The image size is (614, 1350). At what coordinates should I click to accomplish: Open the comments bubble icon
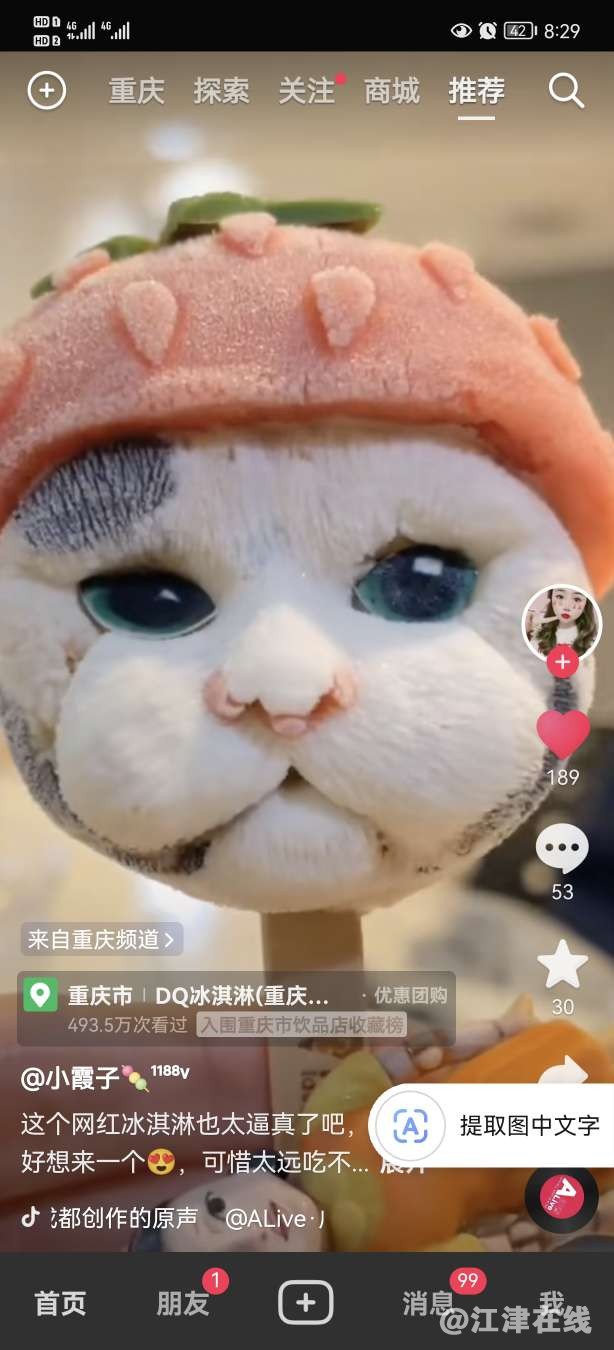pos(563,849)
